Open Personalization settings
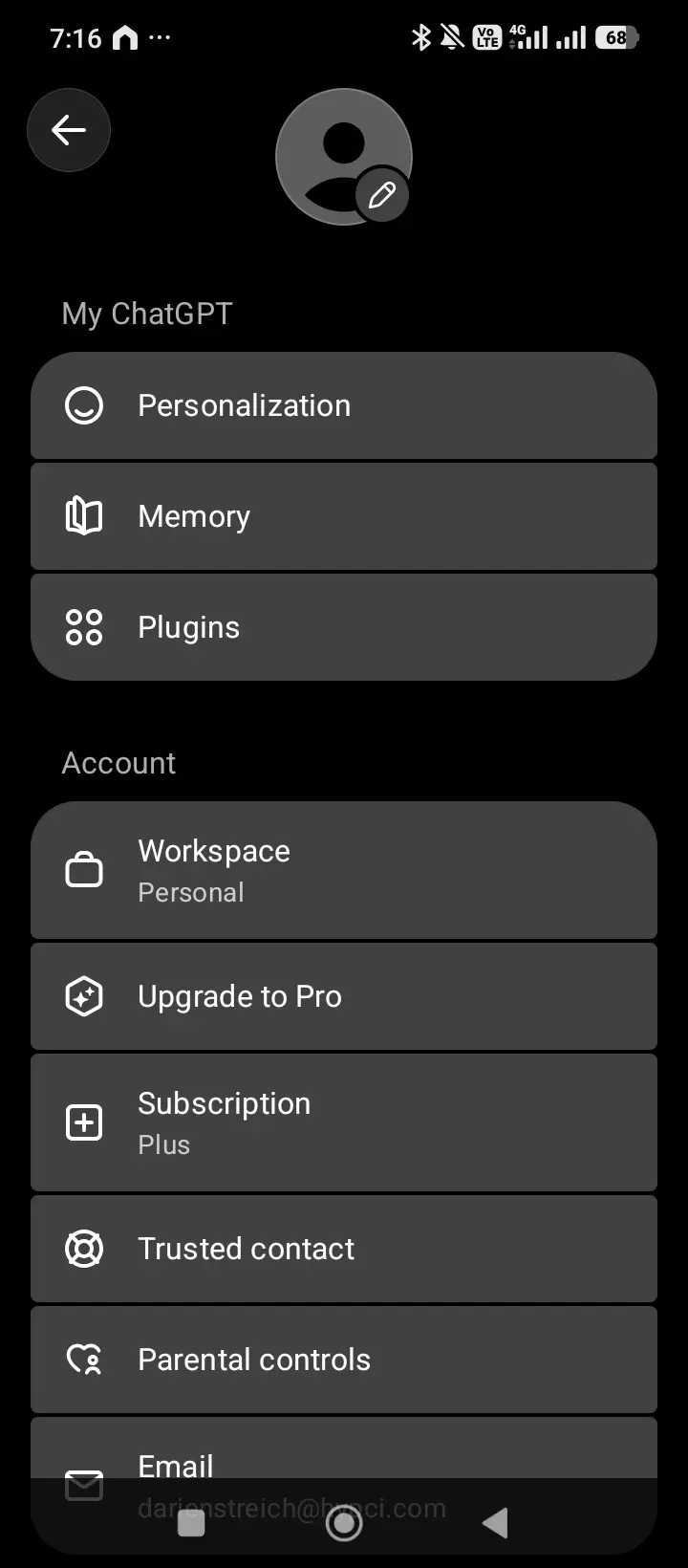688x1568 pixels. pyautogui.click(x=344, y=405)
